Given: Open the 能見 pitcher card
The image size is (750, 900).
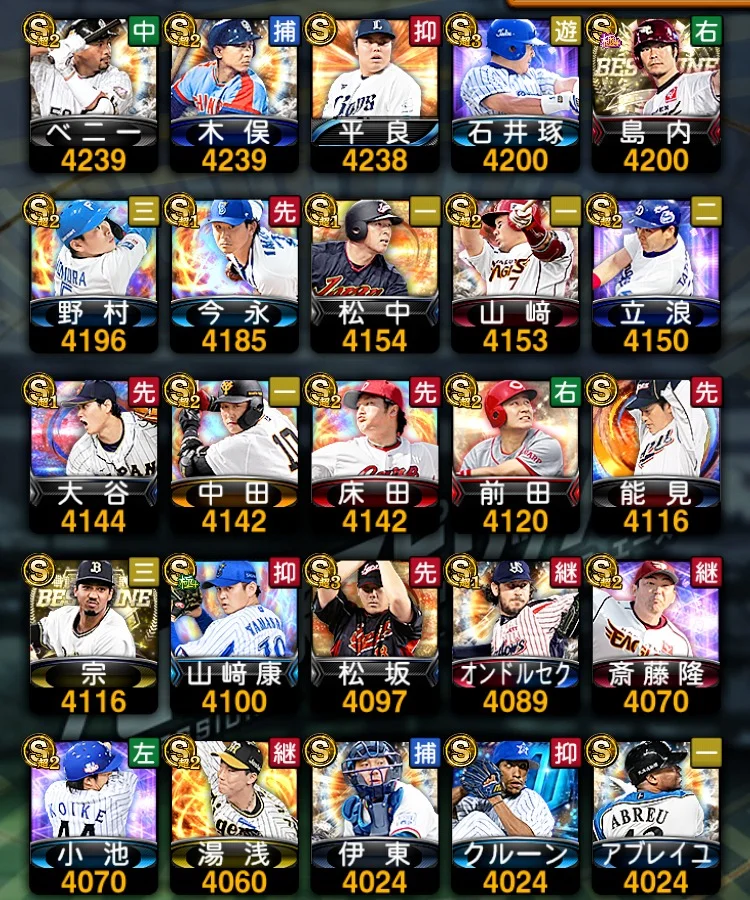Looking at the screenshot, I should pos(655,450).
